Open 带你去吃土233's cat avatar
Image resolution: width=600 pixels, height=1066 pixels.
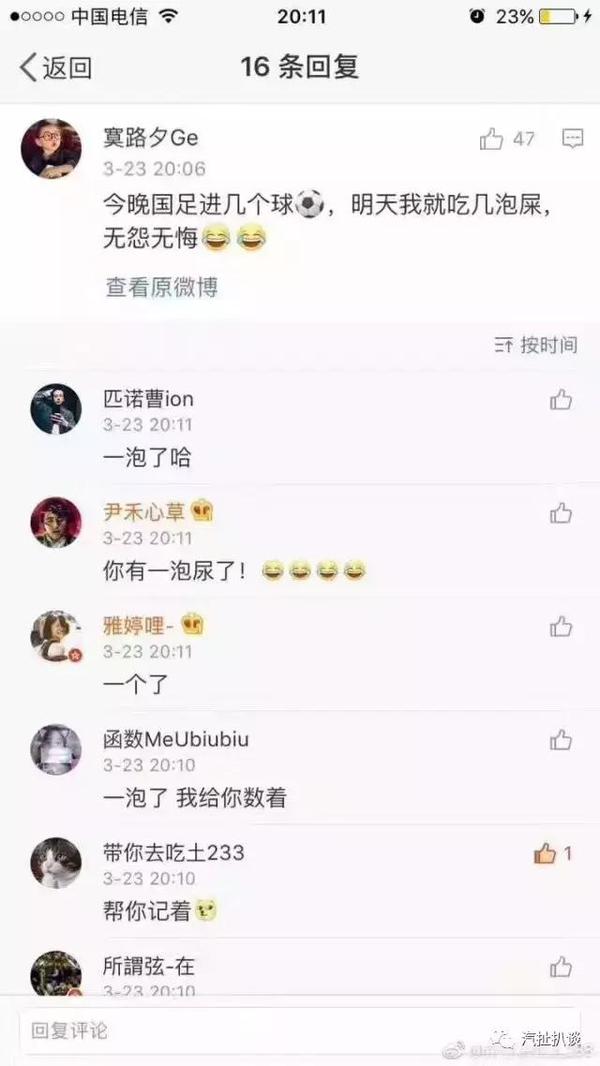pyautogui.click(x=56, y=862)
